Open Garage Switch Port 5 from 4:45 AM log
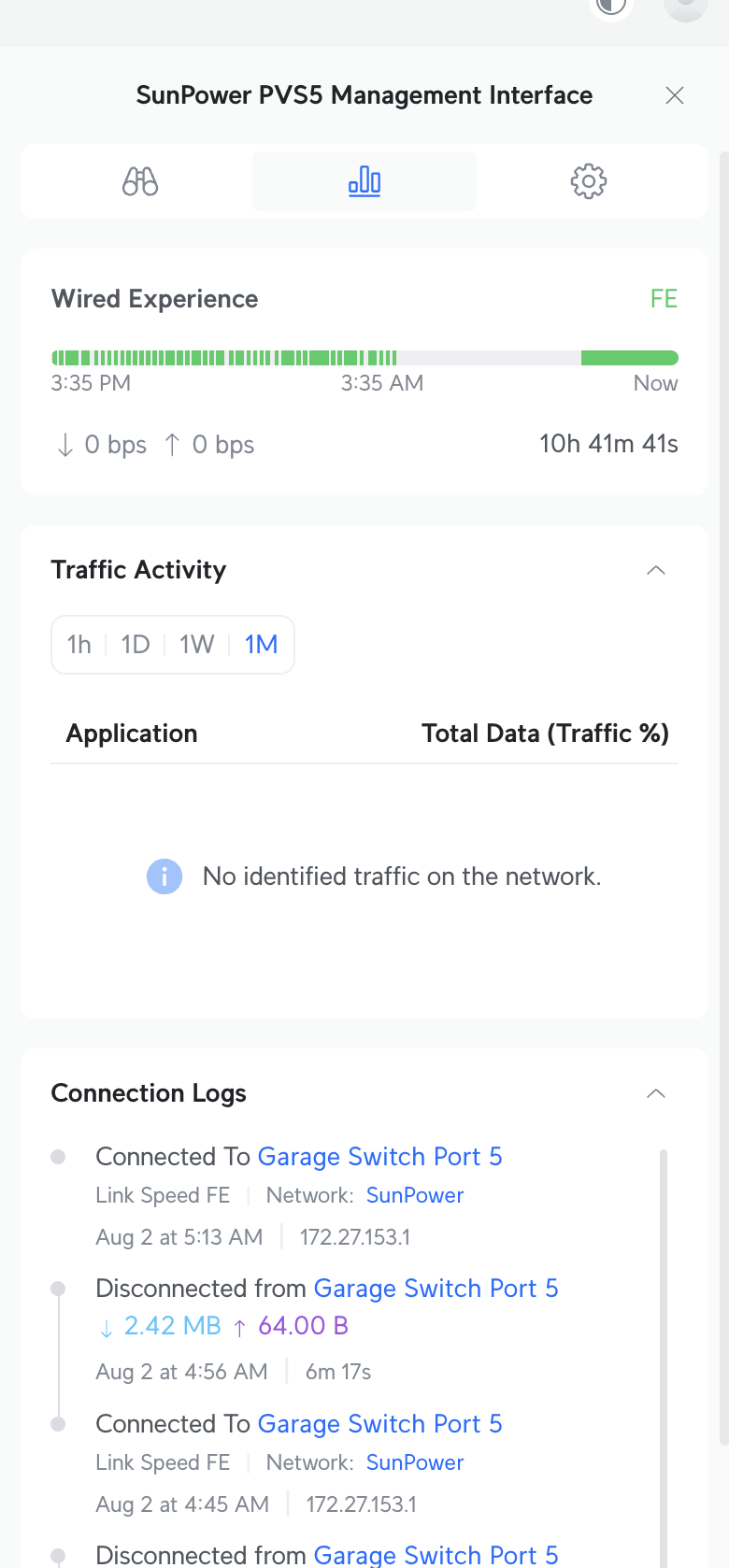Image resolution: width=729 pixels, height=1568 pixels. (379, 1424)
